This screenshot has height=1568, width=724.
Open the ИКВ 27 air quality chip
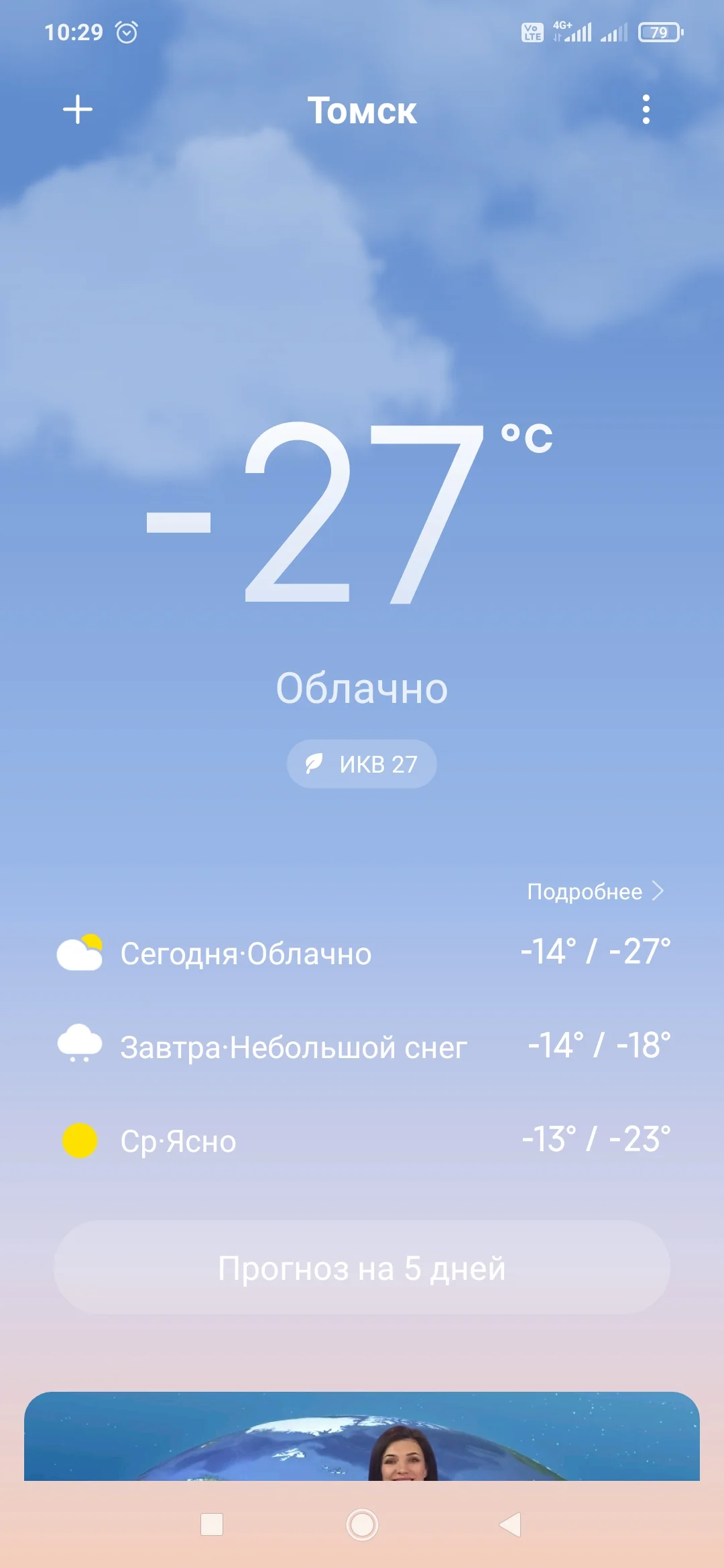click(x=361, y=763)
